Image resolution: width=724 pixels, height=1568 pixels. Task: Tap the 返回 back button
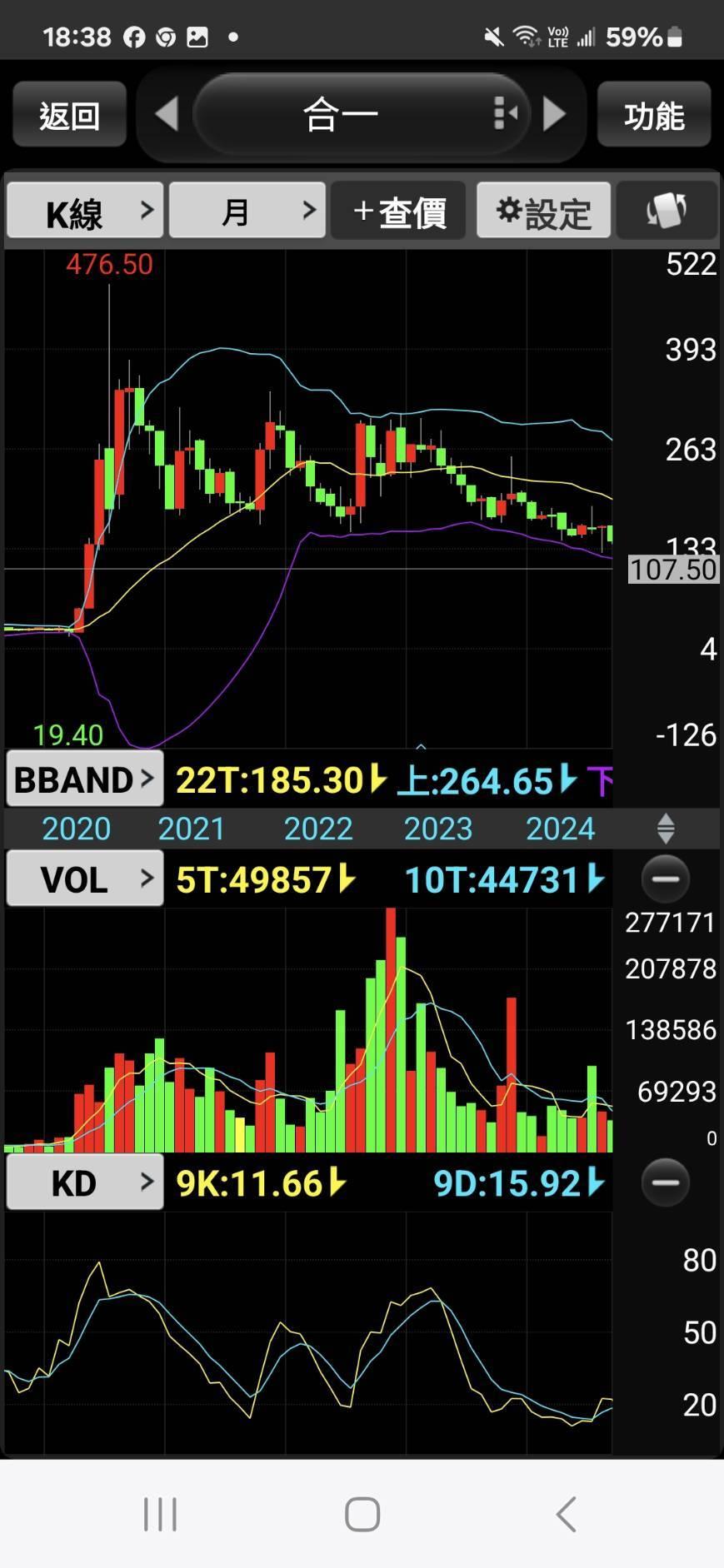coord(69,114)
